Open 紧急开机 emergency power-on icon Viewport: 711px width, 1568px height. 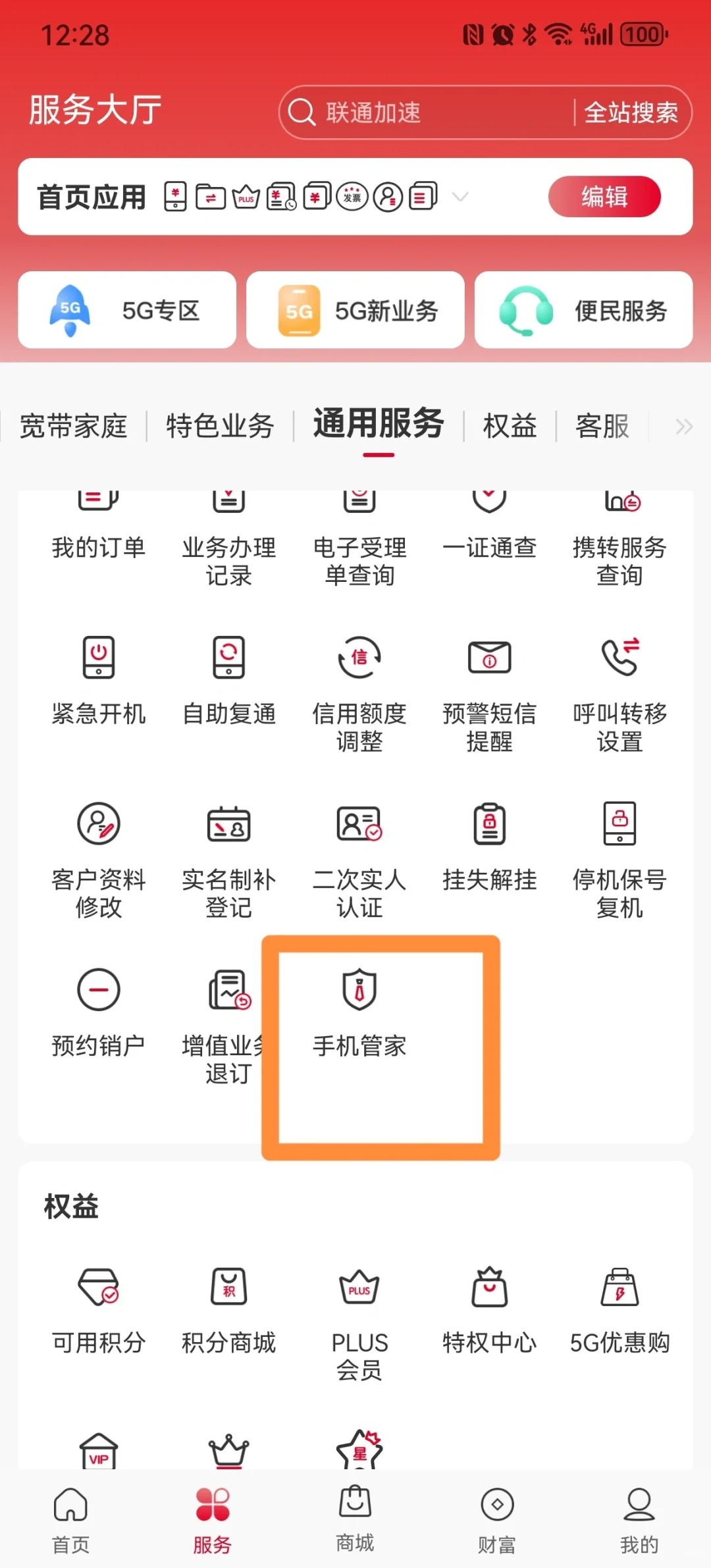click(x=99, y=658)
